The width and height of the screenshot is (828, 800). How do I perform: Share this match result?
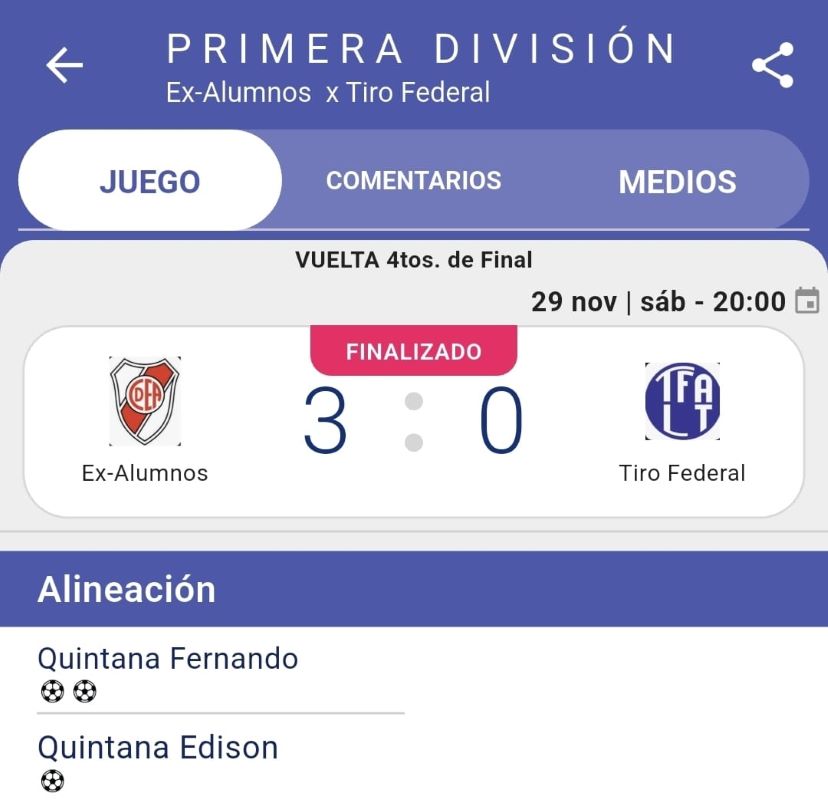click(x=772, y=66)
